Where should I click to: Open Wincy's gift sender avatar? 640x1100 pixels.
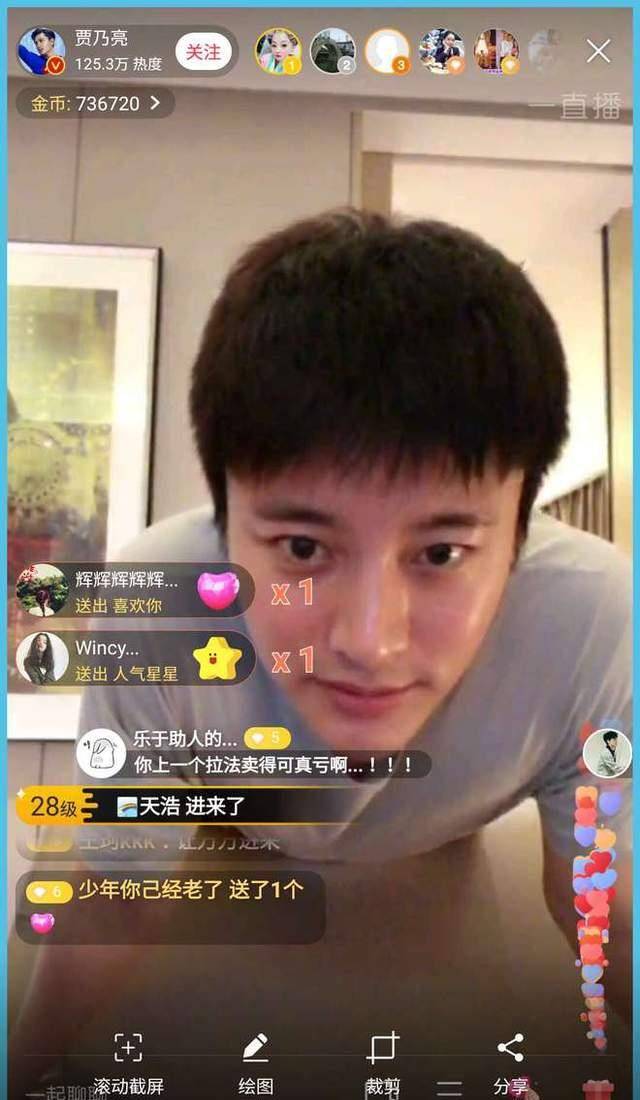click(42, 658)
